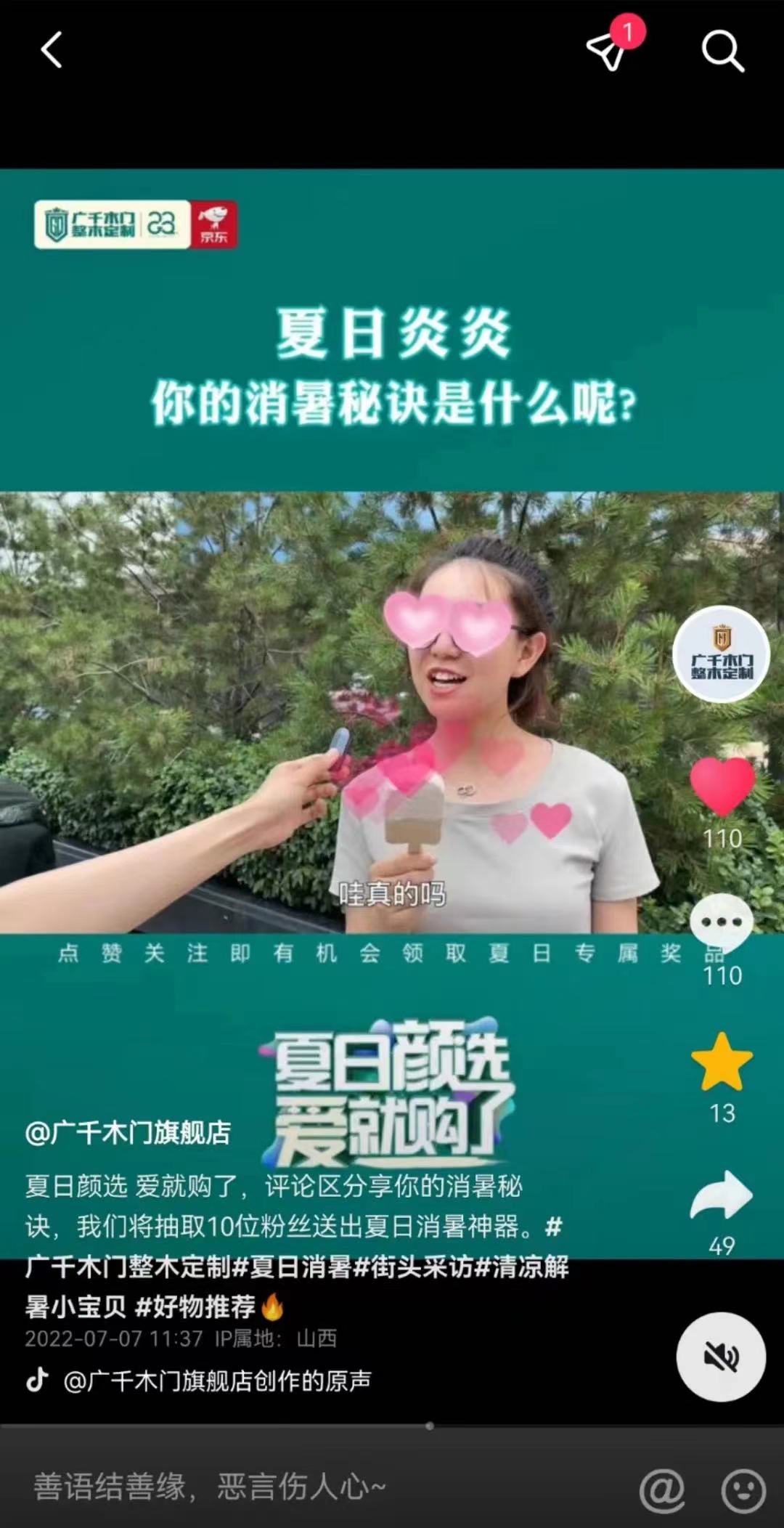Open search with the magnifier icon
784x1528 pixels.
[x=722, y=50]
